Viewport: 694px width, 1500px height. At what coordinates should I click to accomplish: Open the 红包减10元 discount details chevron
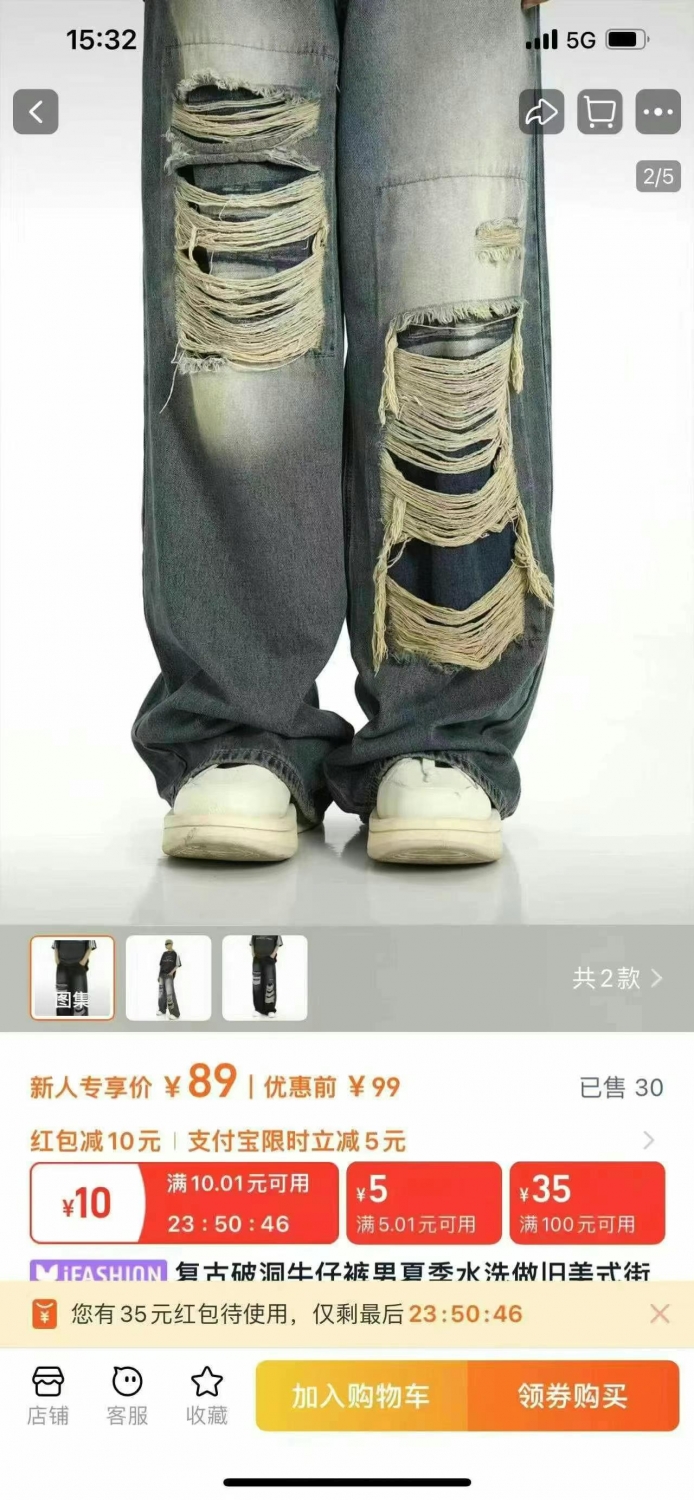[649, 1140]
